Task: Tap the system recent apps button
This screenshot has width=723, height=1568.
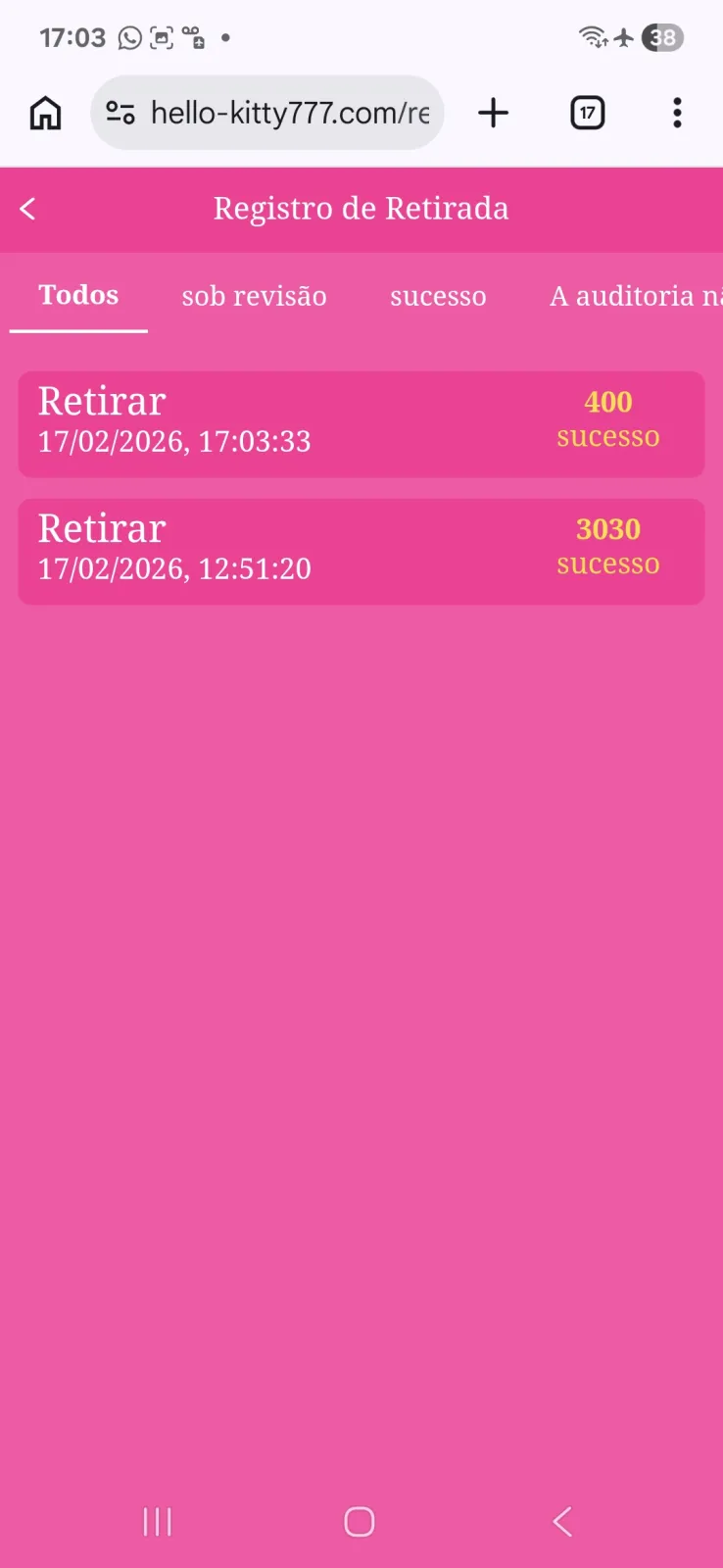Action: pos(157,1521)
